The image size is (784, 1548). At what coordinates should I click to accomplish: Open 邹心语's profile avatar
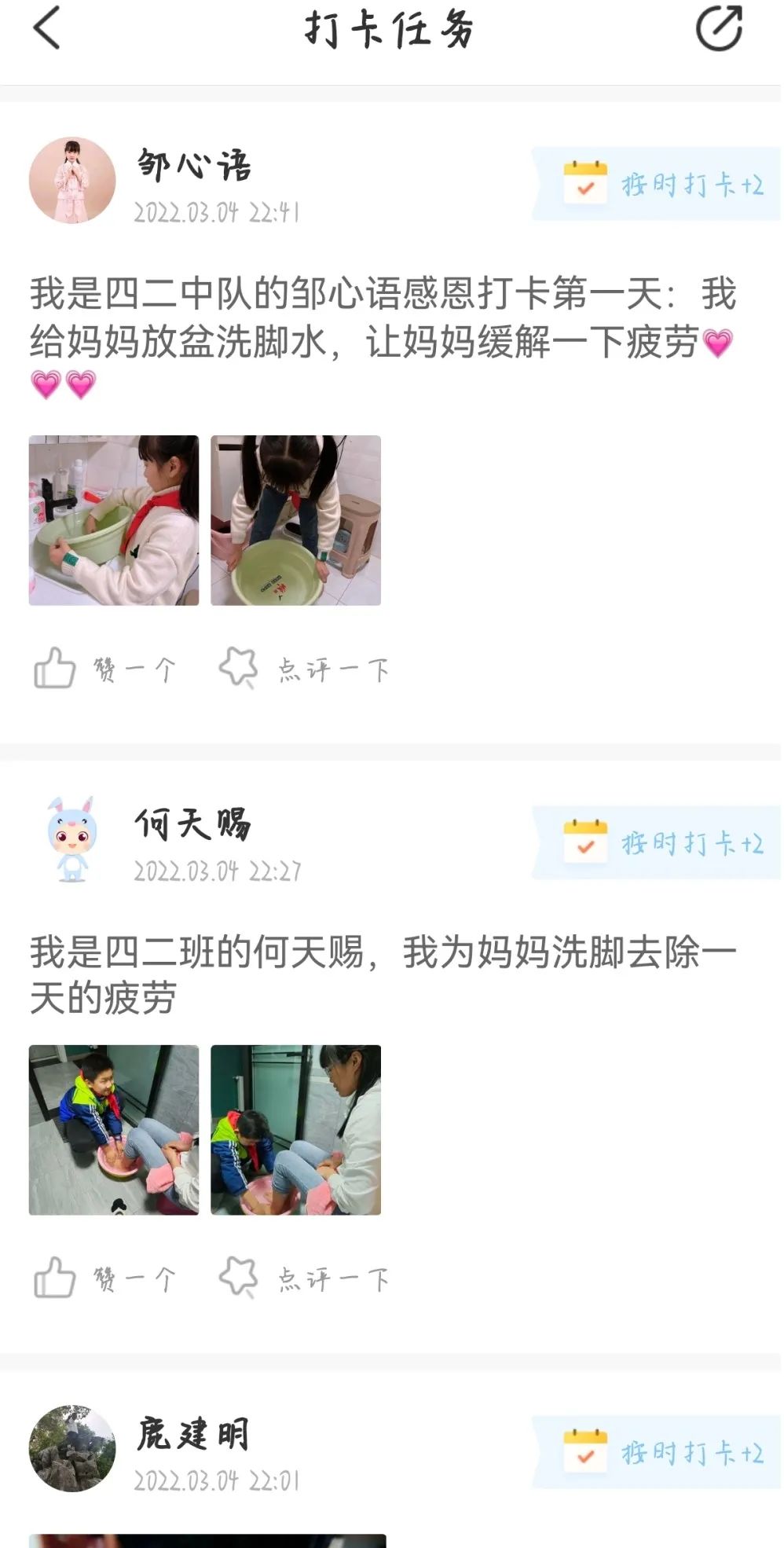pos(72,181)
